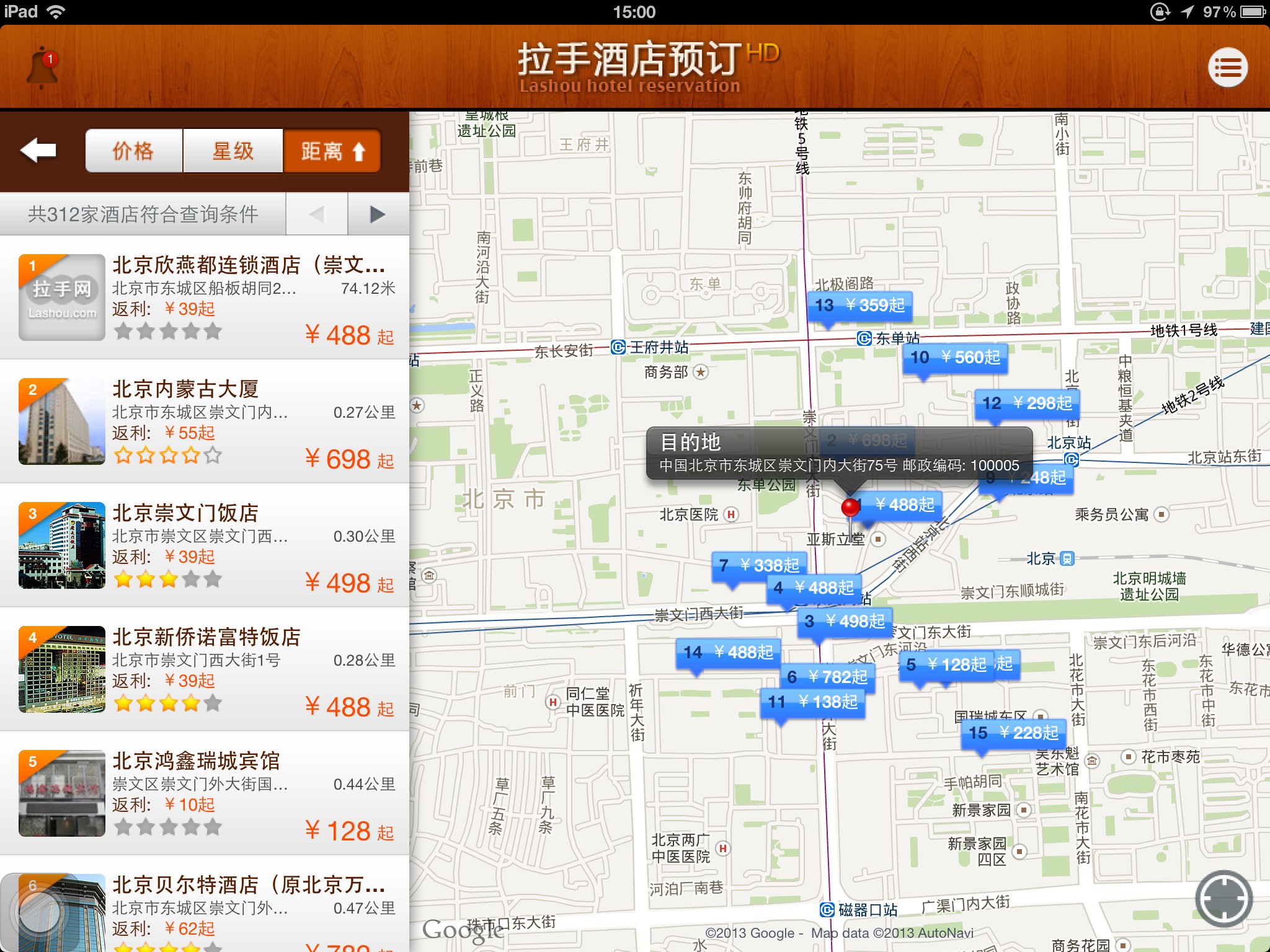Open map marker 12 ¥298起

click(x=1027, y=403)
